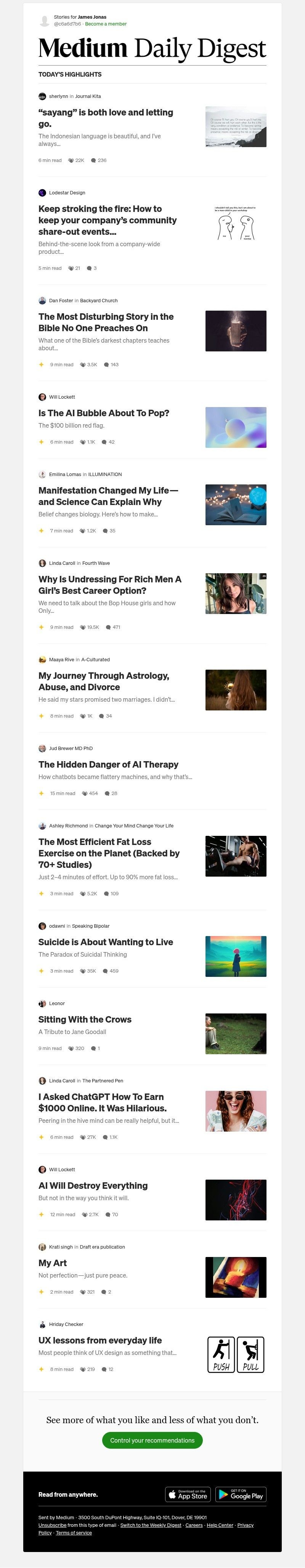Open AI Will Destroy Everything article
This screenshot has height=1568, width=305.
[93, 1186]
